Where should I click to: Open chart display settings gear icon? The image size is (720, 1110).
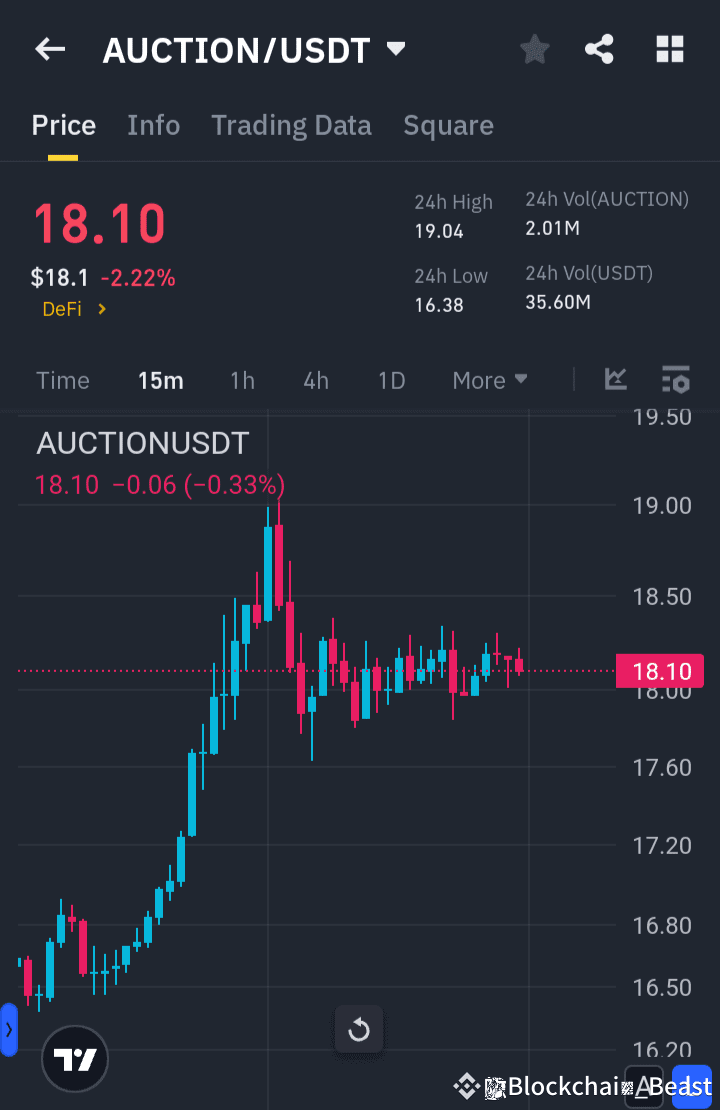pos(675,380)
